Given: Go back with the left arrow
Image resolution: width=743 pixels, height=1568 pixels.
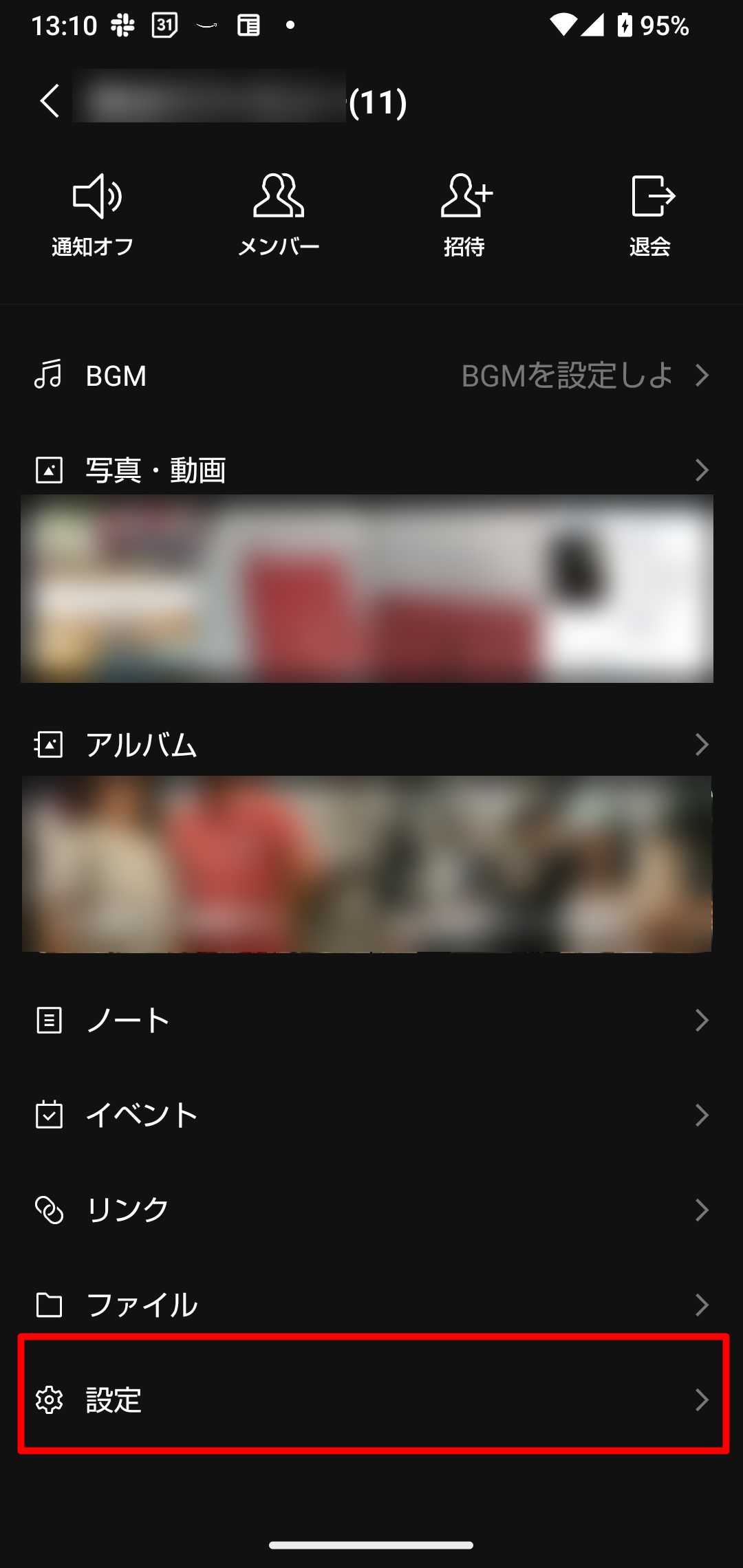Looking at the screenshot, I should (48, 100).
